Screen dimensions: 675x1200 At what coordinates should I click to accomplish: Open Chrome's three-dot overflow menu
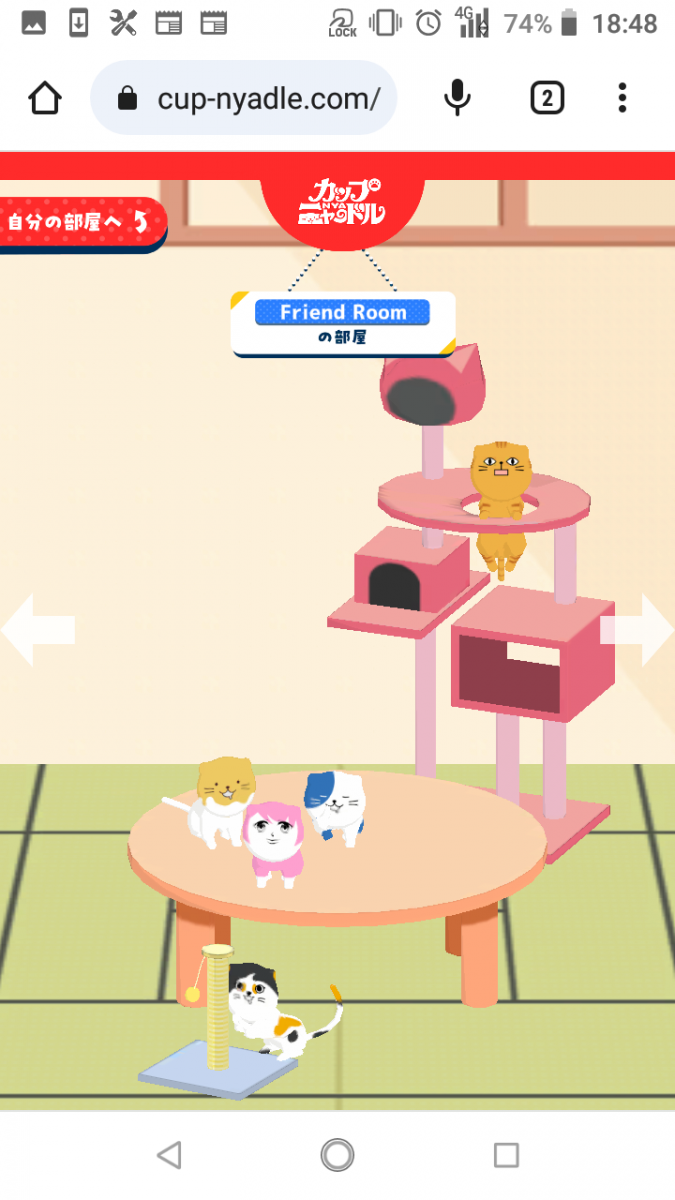pos(622,98)
